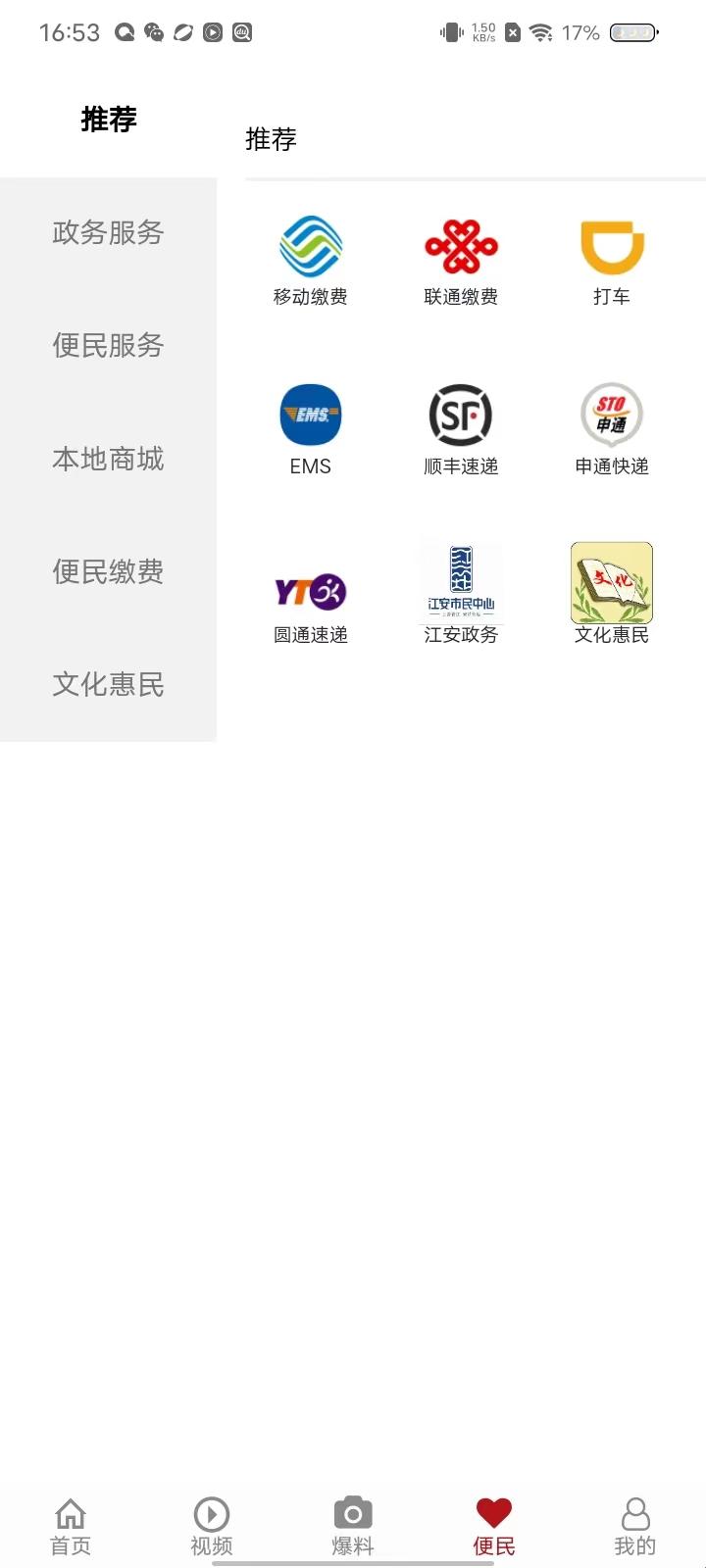The image size is (706, 1568).
Task: Open the EMS courier service
Action: tap(310, 428)
